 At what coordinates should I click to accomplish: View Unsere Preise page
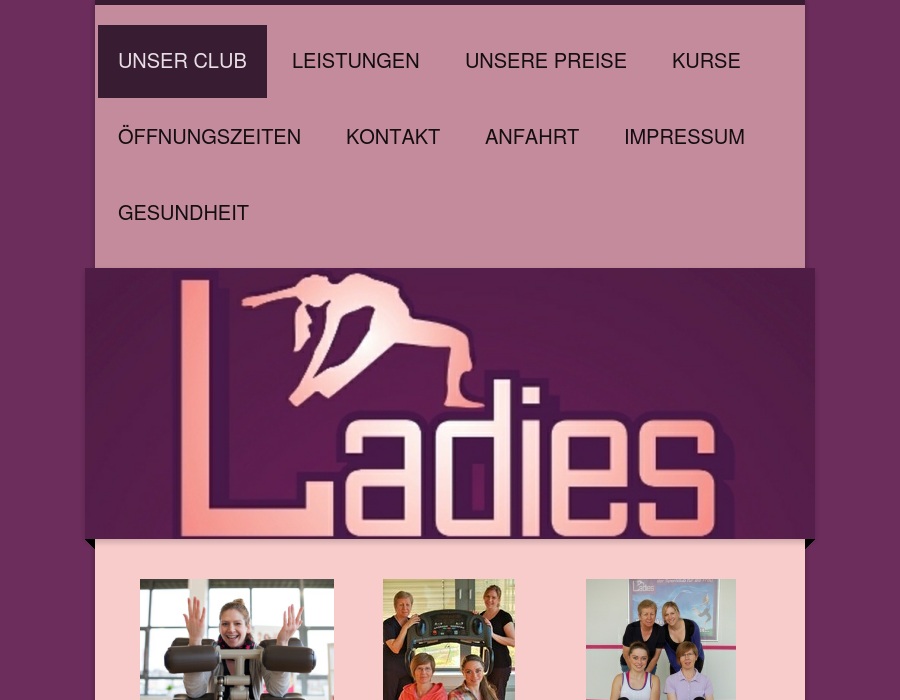(545, 61)
